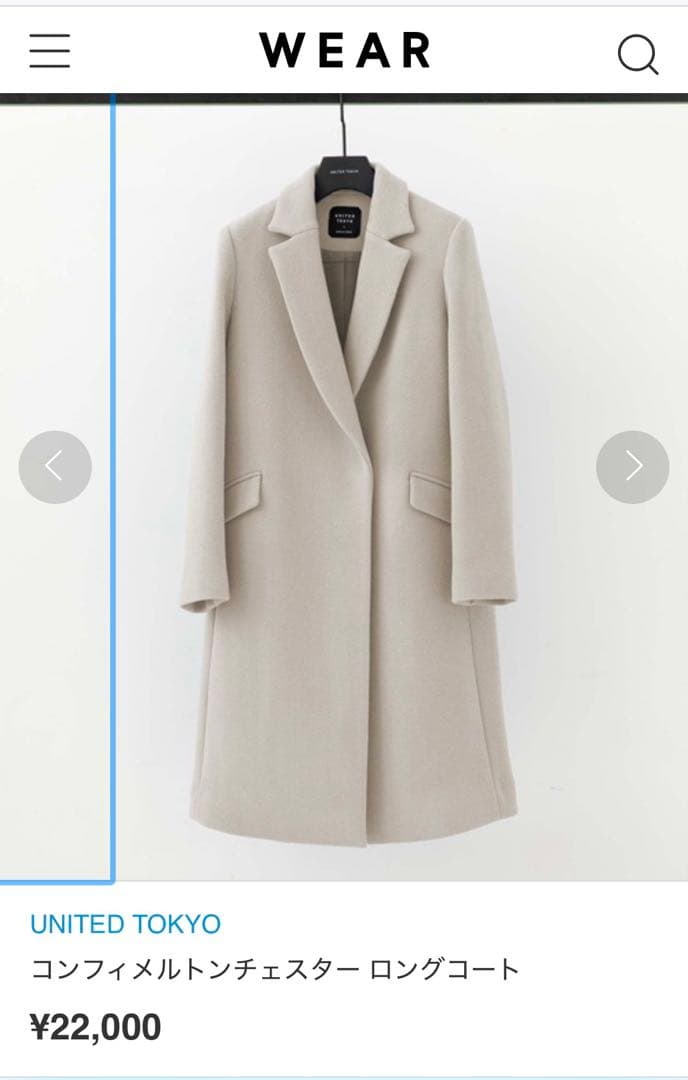Viewport: 688px width, 1080px height.
Task: Open the UNITED TOKYO brand link
Action: [x=125, y=924]
